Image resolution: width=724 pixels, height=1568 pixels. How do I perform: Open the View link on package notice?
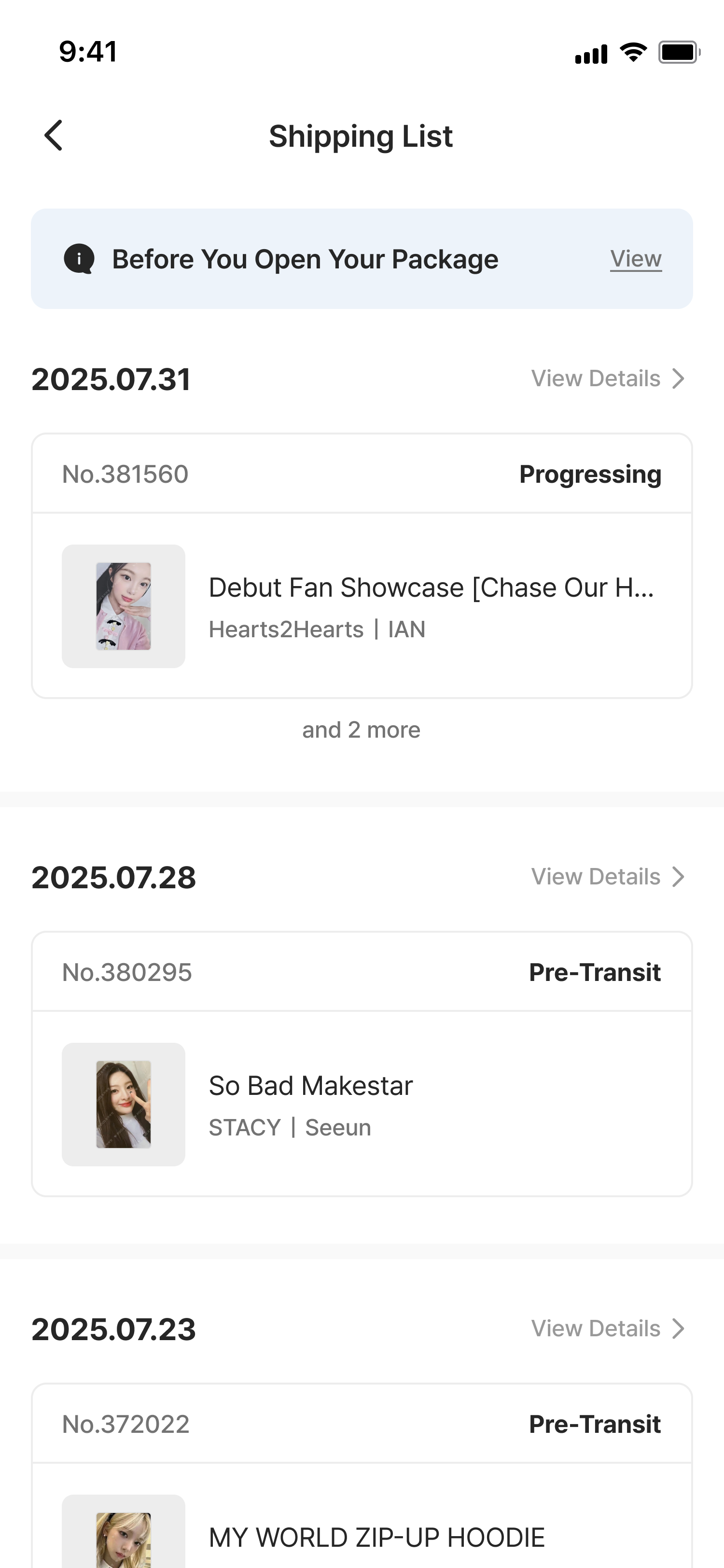coord(636,259)
